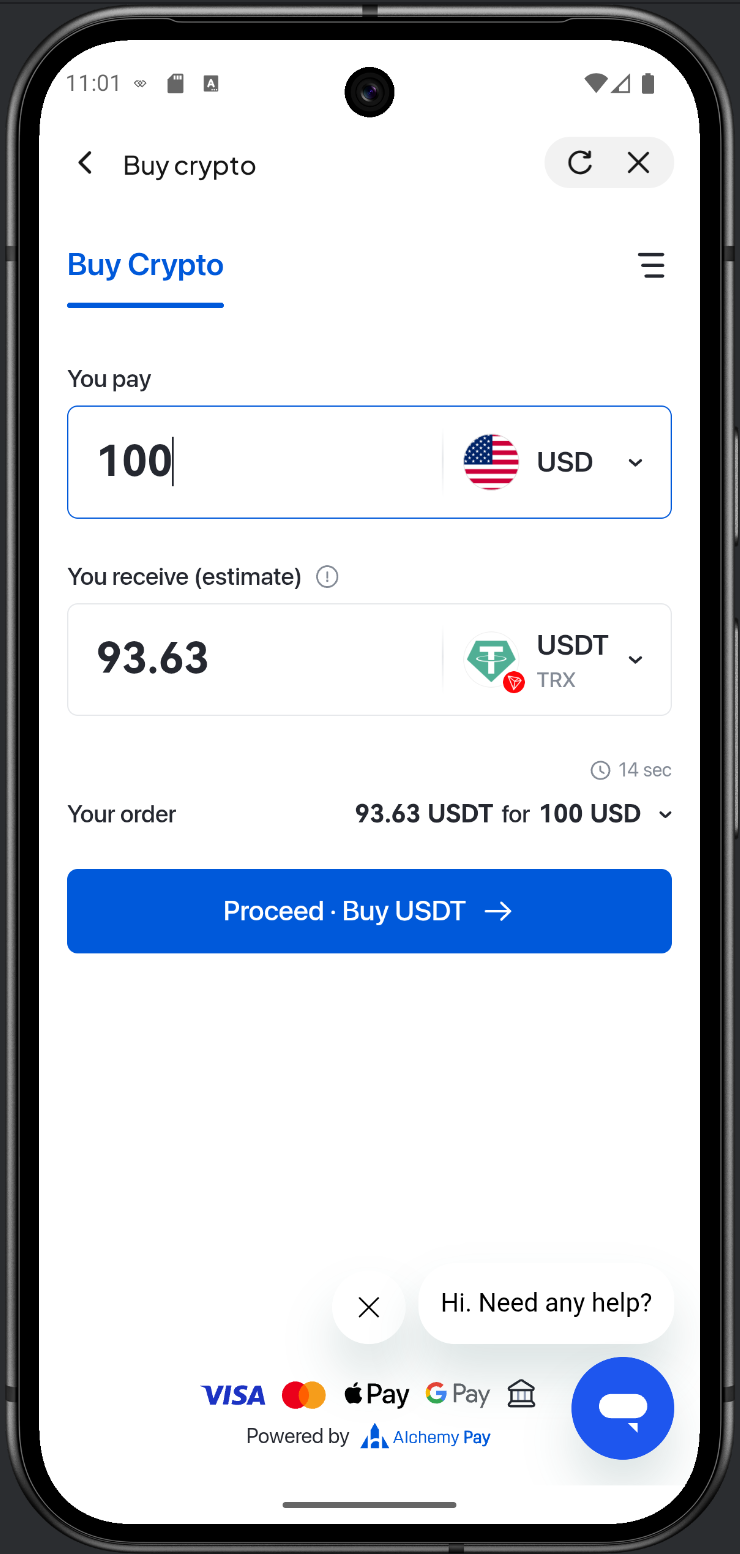Open the hamburger menu next to Buy Crypto
Screen dimensions: 740x1554
pos(651,265)
